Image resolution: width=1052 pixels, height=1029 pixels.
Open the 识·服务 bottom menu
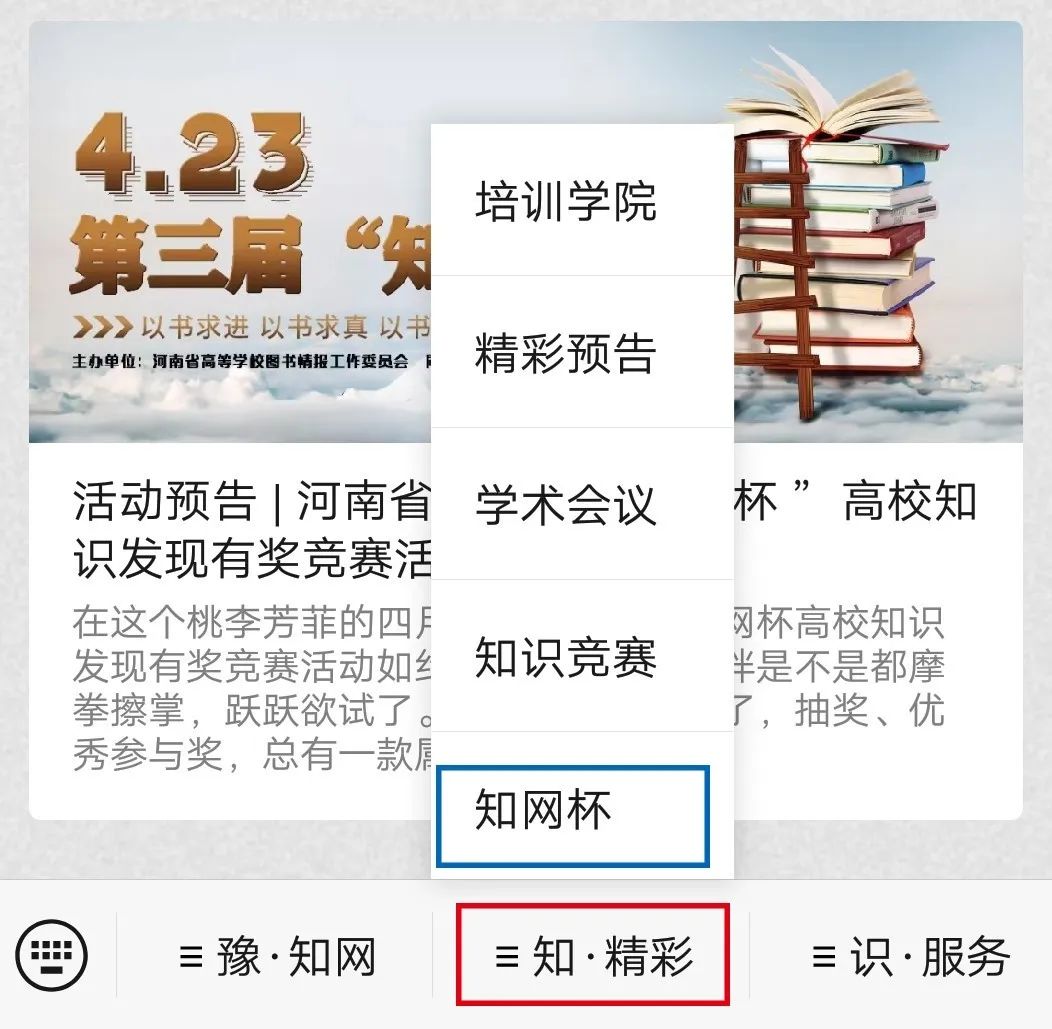[909, 957]
